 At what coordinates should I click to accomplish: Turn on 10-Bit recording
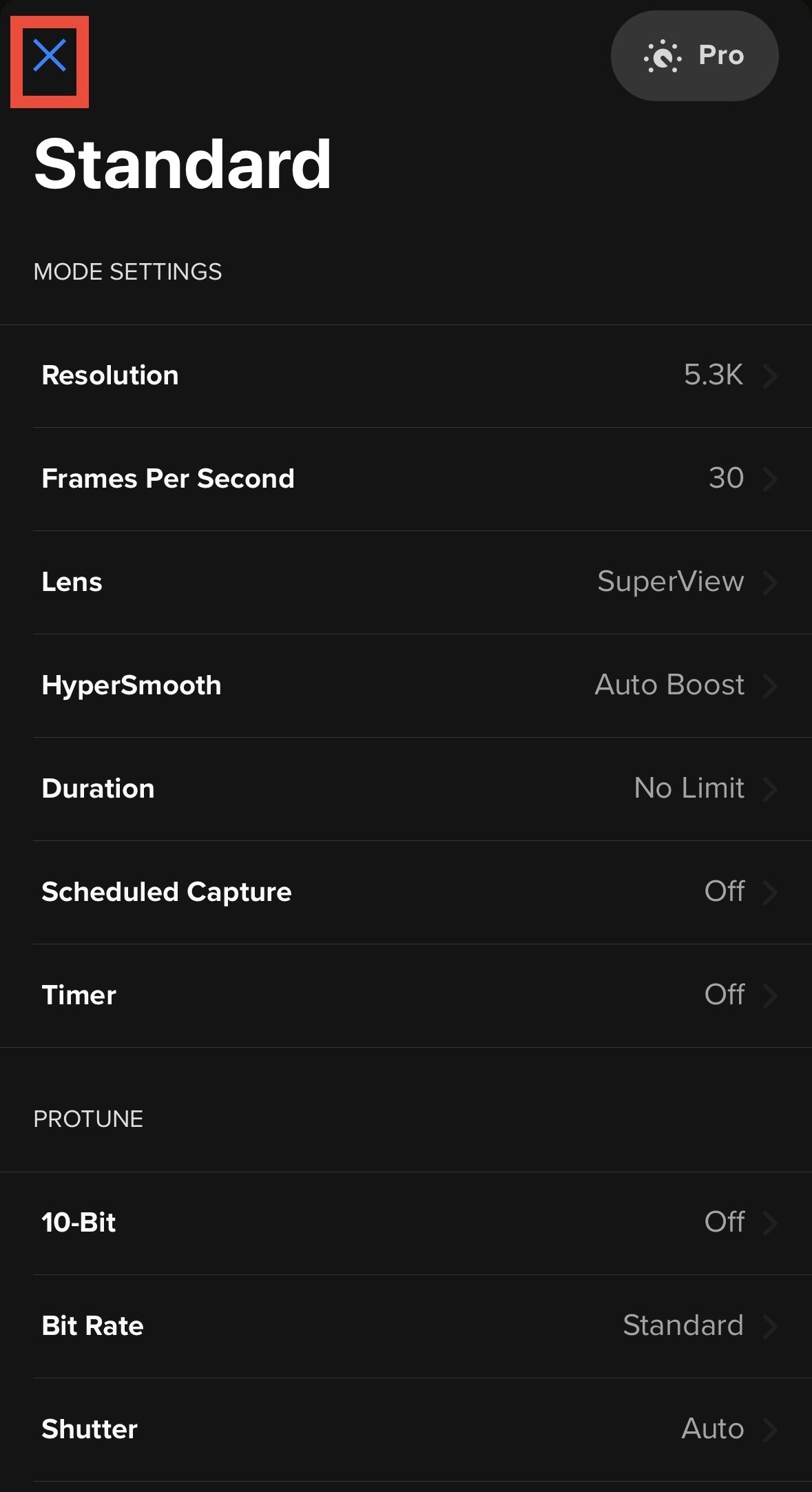(406, 1222)
